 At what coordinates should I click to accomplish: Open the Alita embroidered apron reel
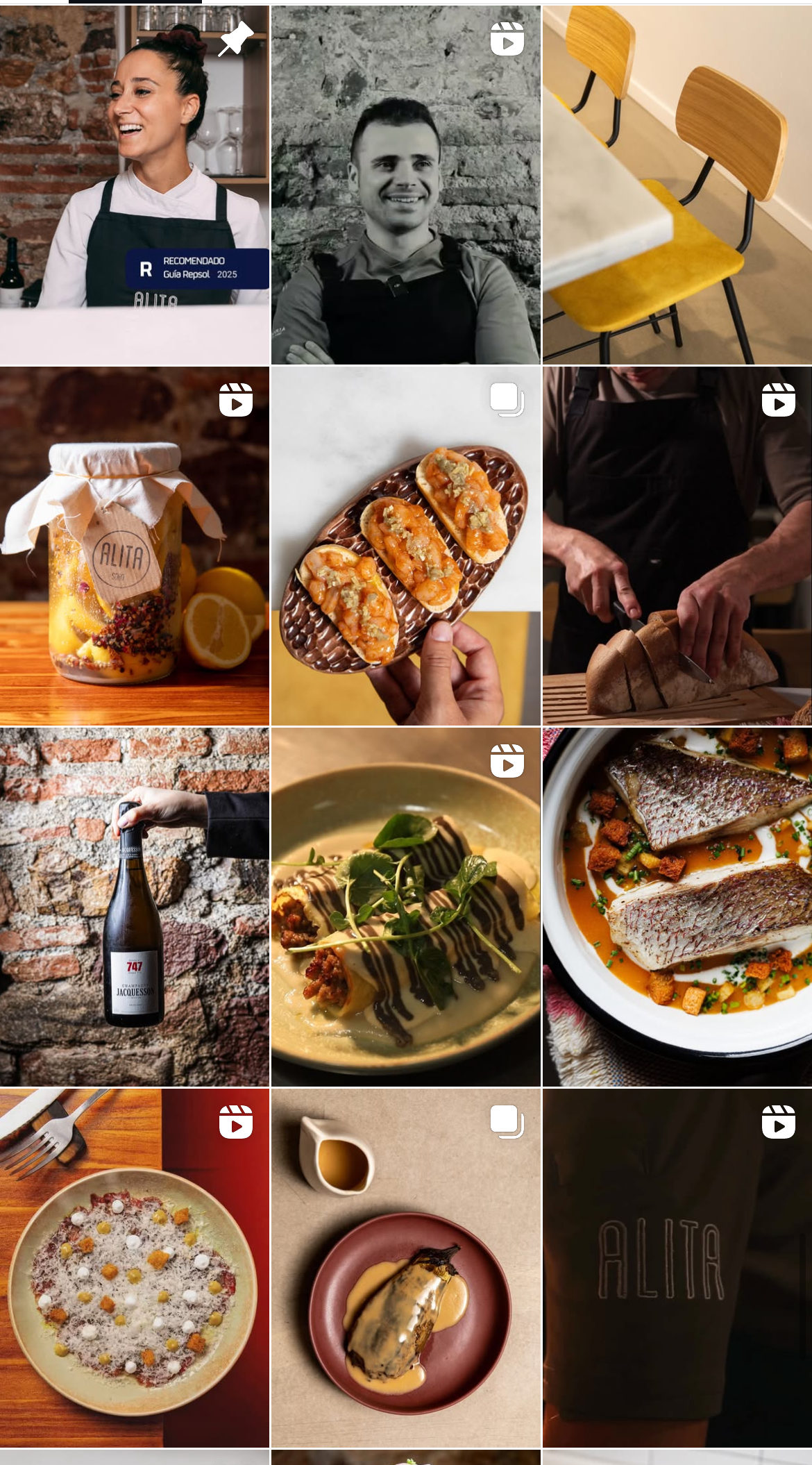pyautogui.click(x=677, y=1268)
